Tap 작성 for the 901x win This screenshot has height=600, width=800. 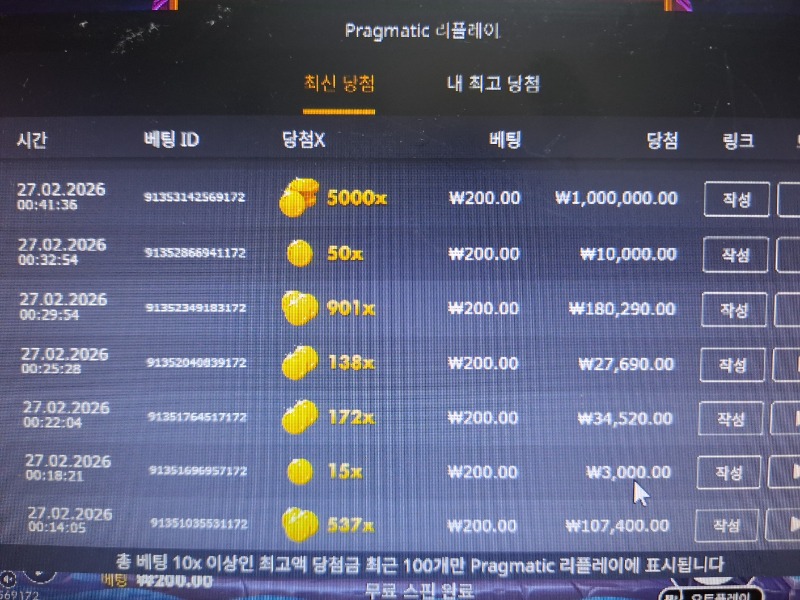734,310
